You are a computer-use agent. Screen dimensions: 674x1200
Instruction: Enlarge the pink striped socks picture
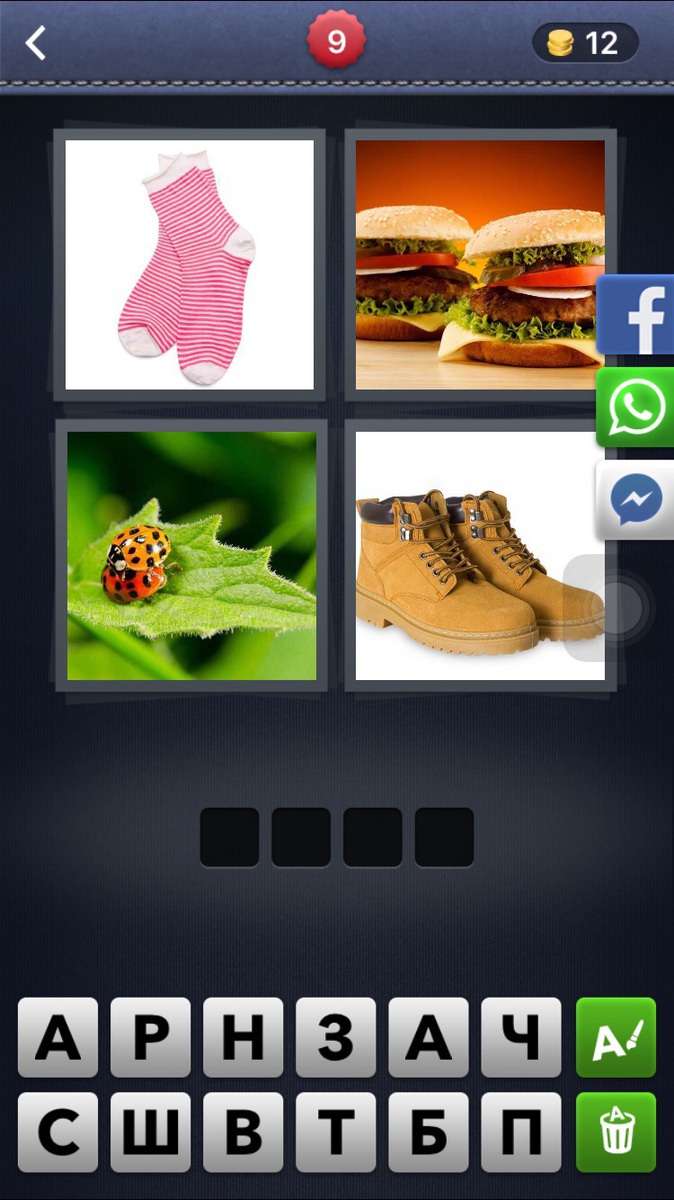coord(190,265)
